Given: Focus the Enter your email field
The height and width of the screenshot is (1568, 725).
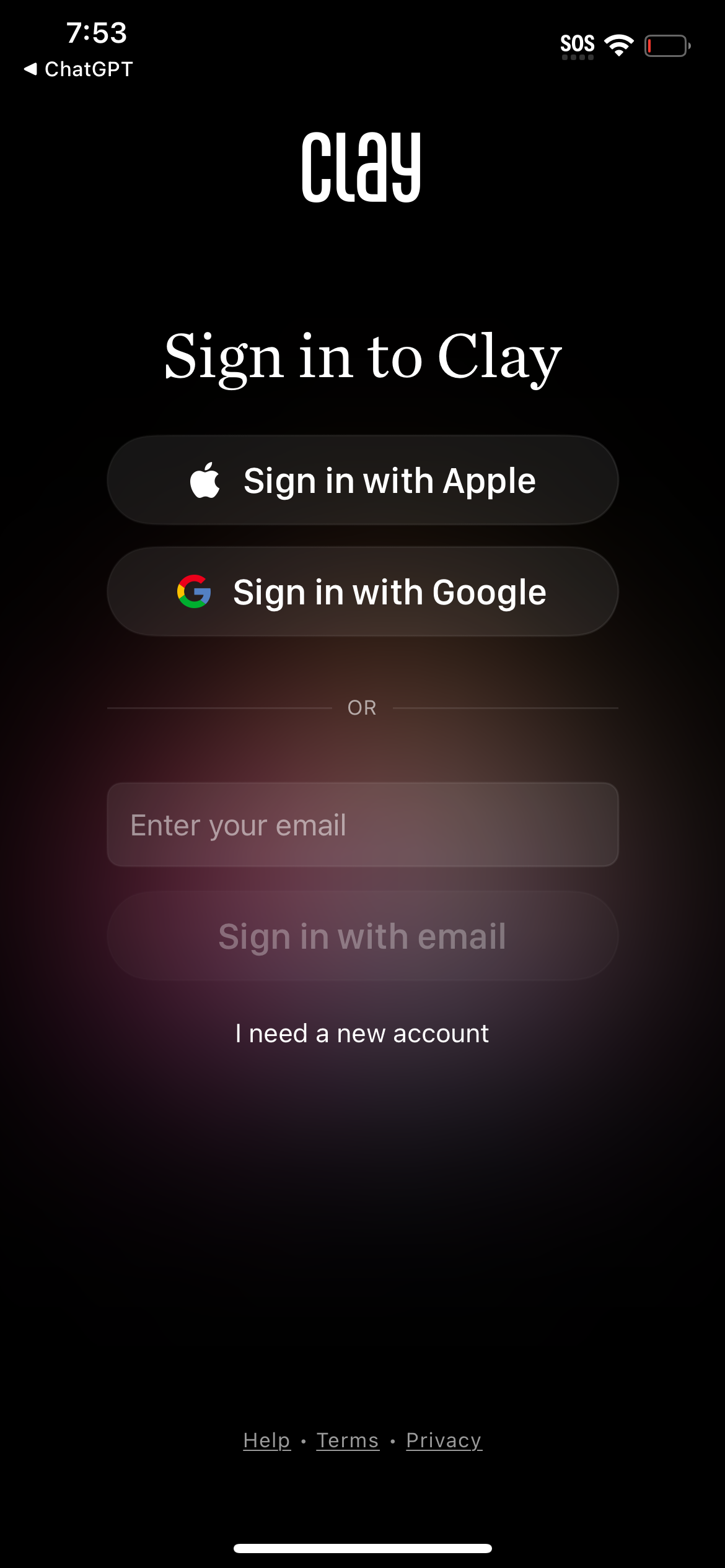Looking at the screenshot, I should [x=362, y=825].
